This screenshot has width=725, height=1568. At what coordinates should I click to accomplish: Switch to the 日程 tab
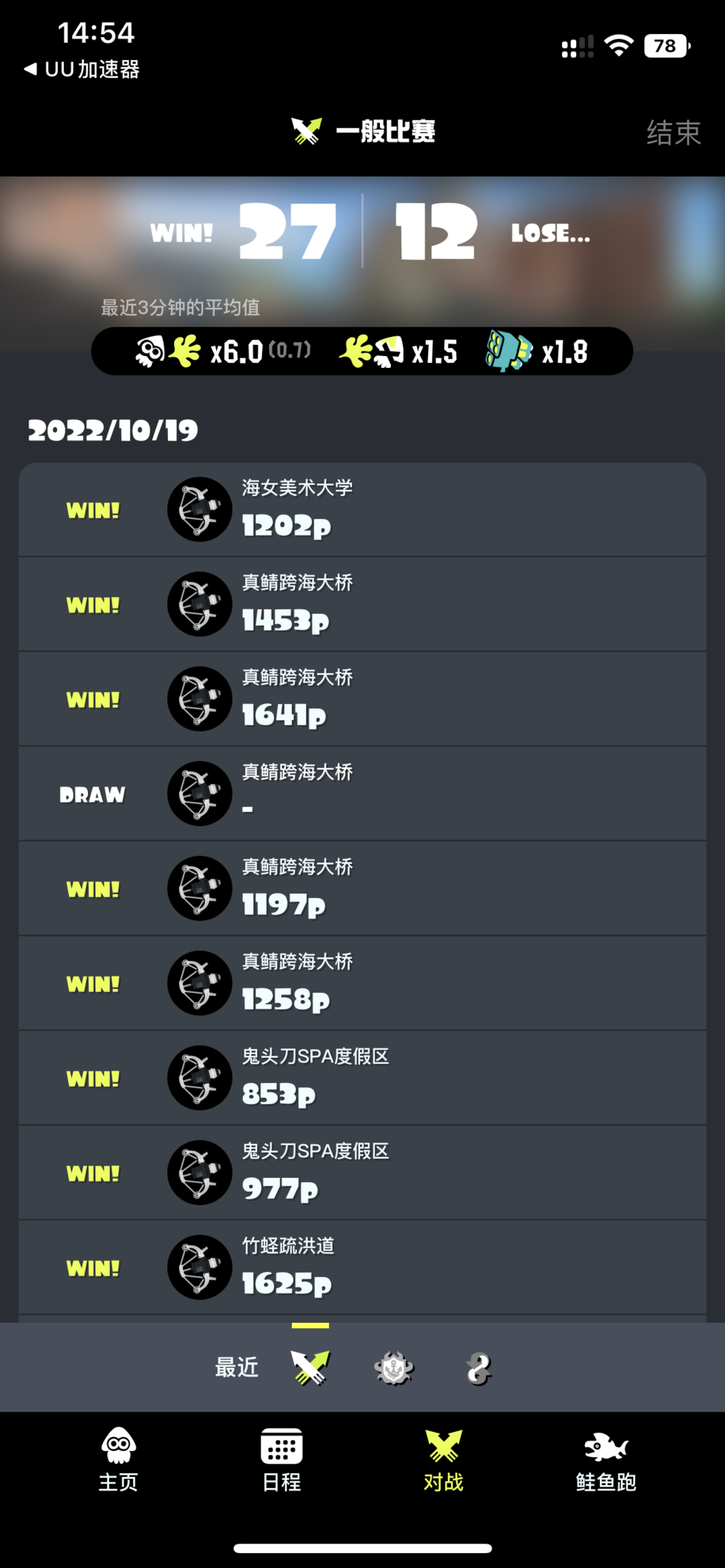click(281, 1460)
